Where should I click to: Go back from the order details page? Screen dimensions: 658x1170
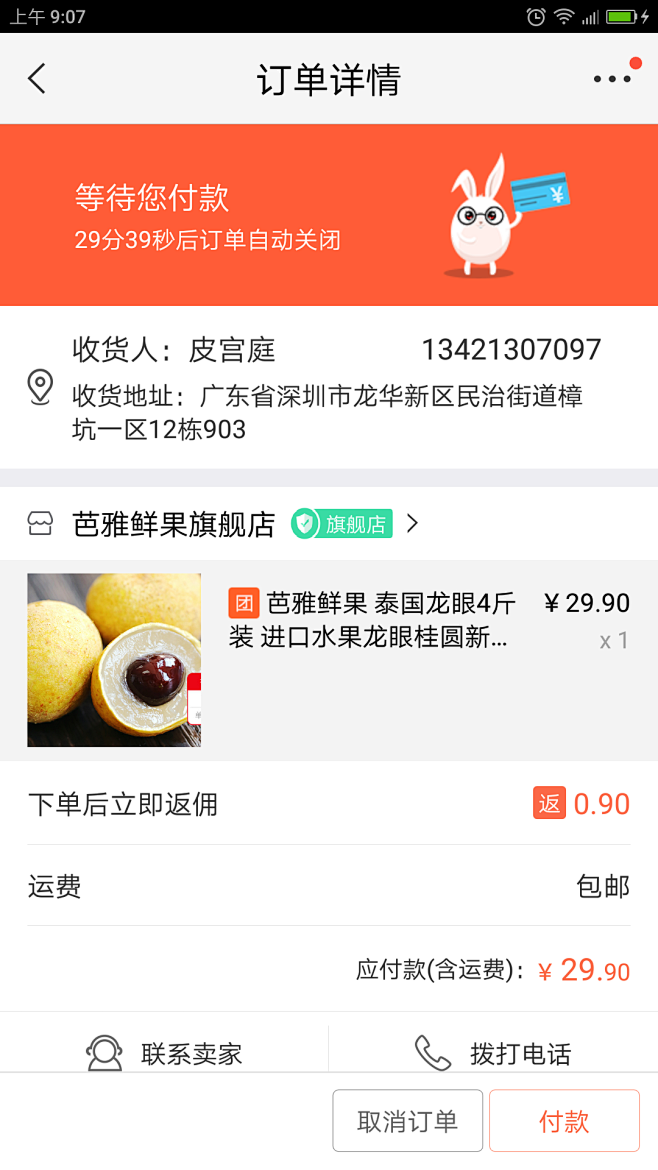pos(37,79)
